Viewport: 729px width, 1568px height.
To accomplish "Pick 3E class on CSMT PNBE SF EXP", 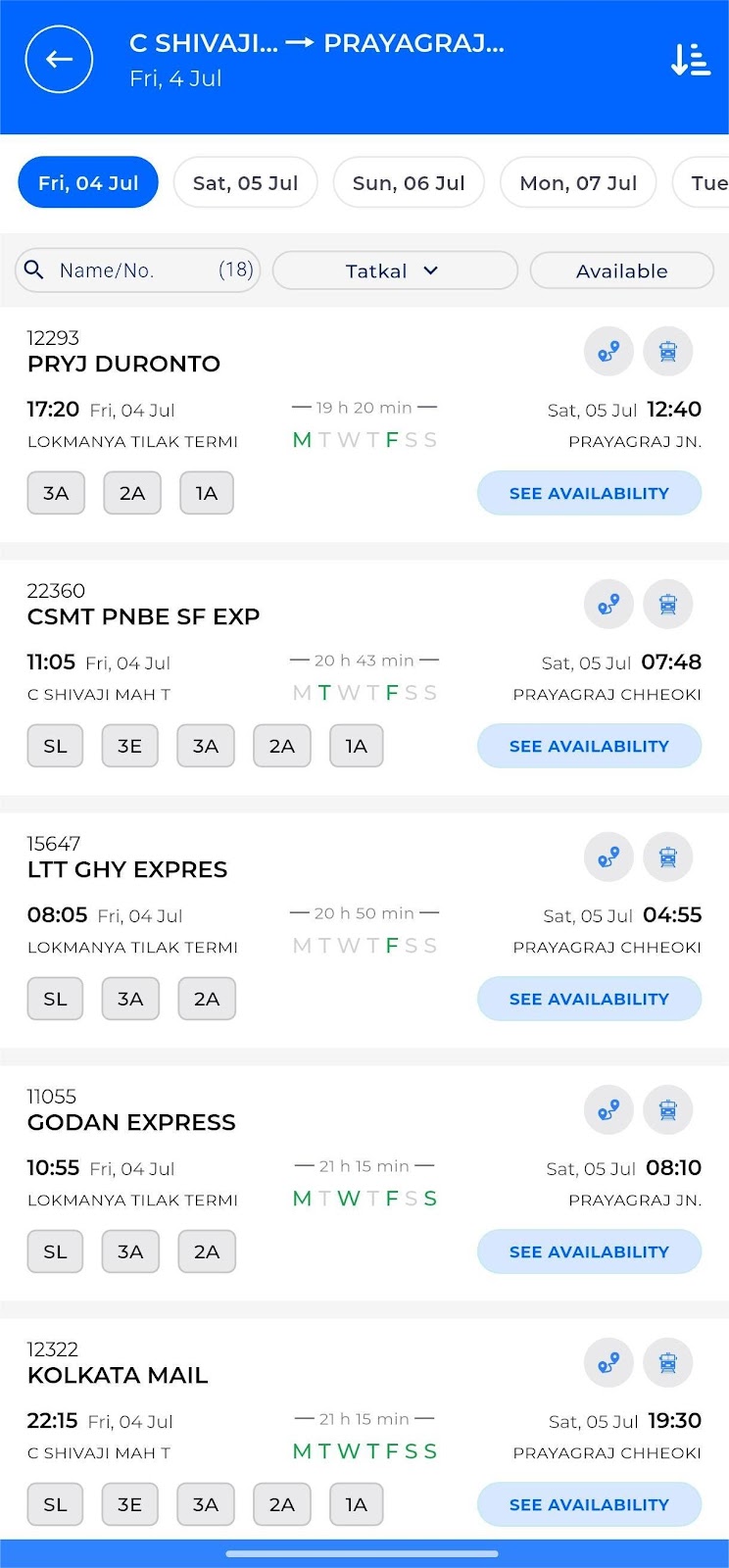I will pos(130,746).
